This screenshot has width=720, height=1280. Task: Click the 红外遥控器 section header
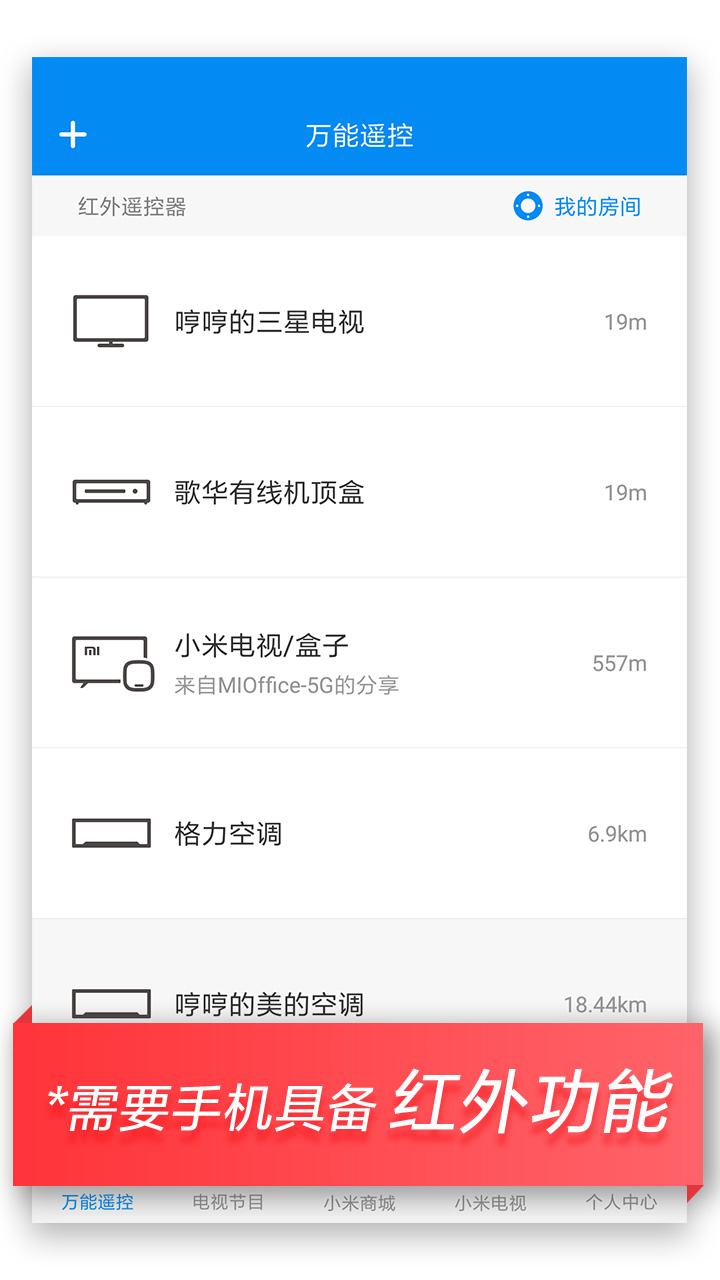pos(130,206)
